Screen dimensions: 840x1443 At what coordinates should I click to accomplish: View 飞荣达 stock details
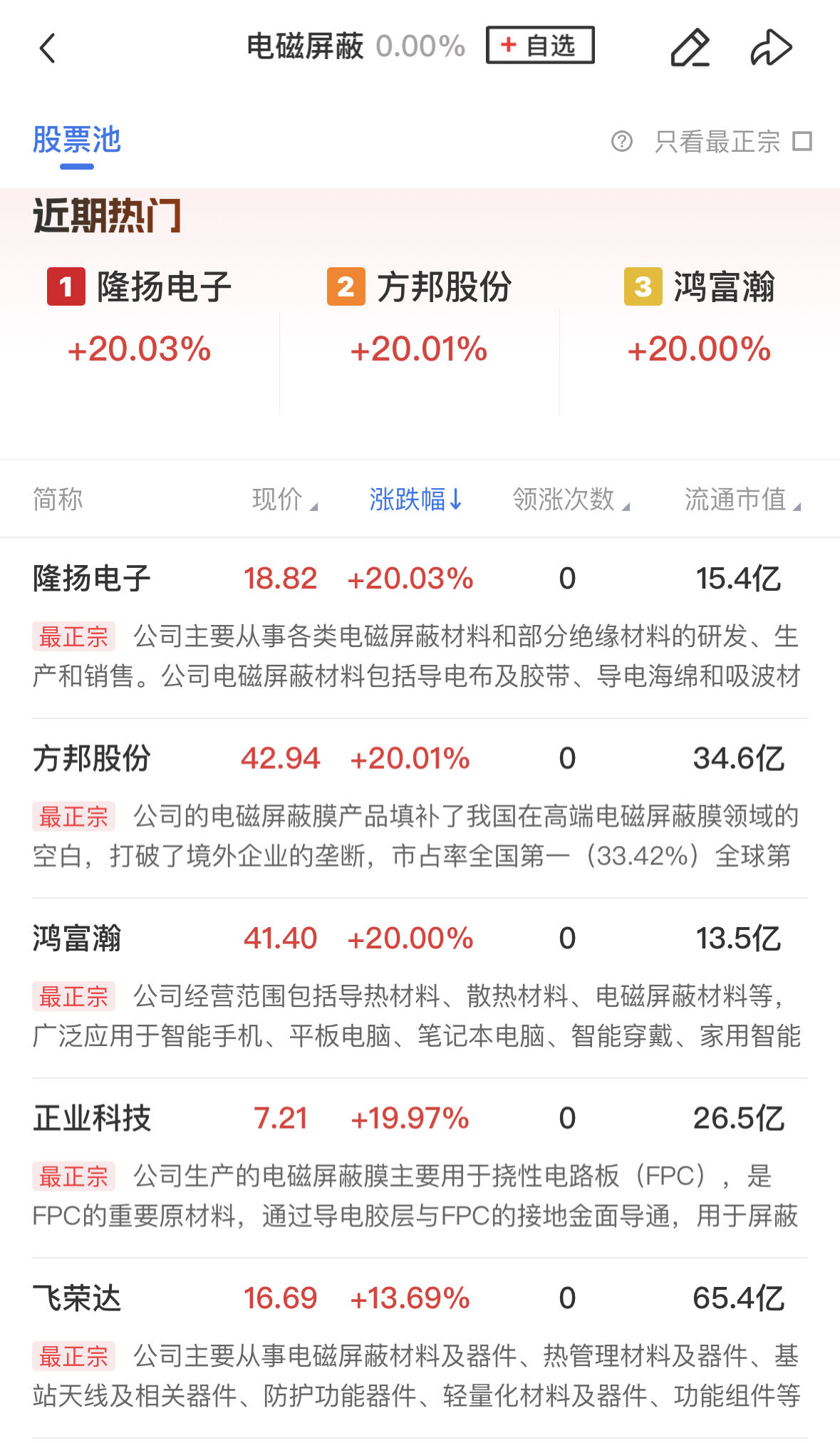point(77,1298)
